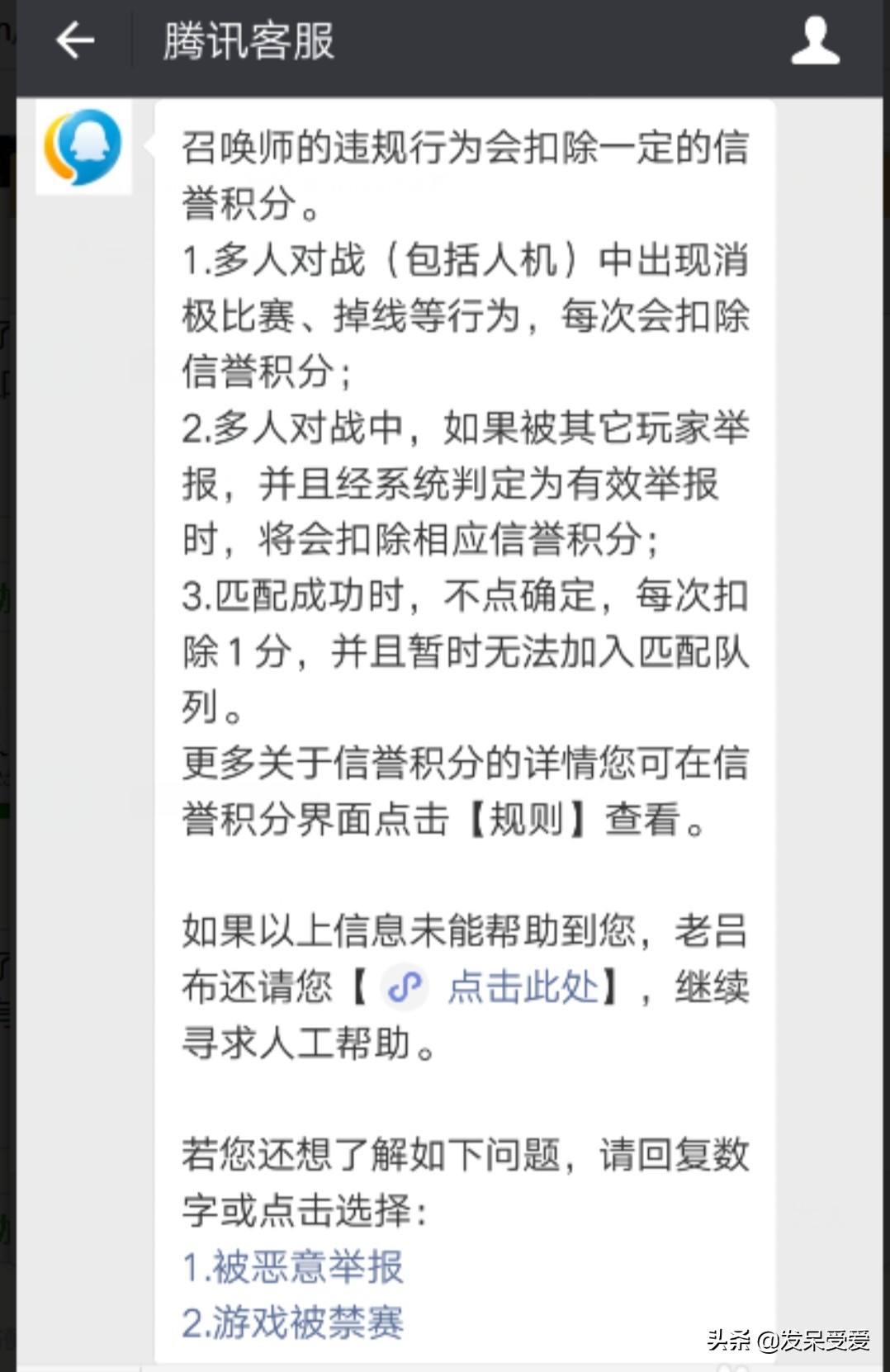Viewport: 890px width, 1372px height.
Task: Tap the 点击此处 link for human help
Action: click(x=522, y=986)
